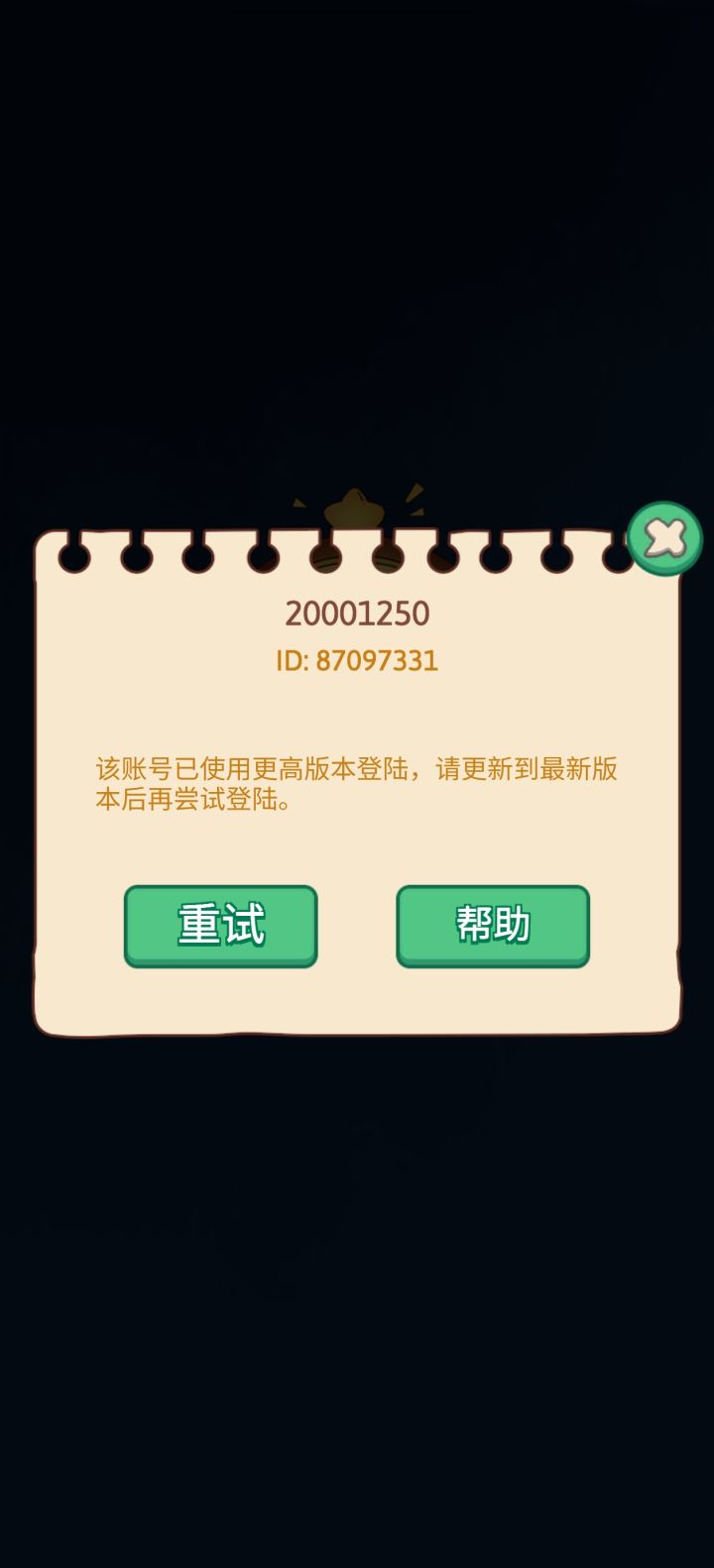The width and height of the screenshot is (714, 1568).
Task: Tap the acorn decoration above the notepad
Action: coord(352,507)
